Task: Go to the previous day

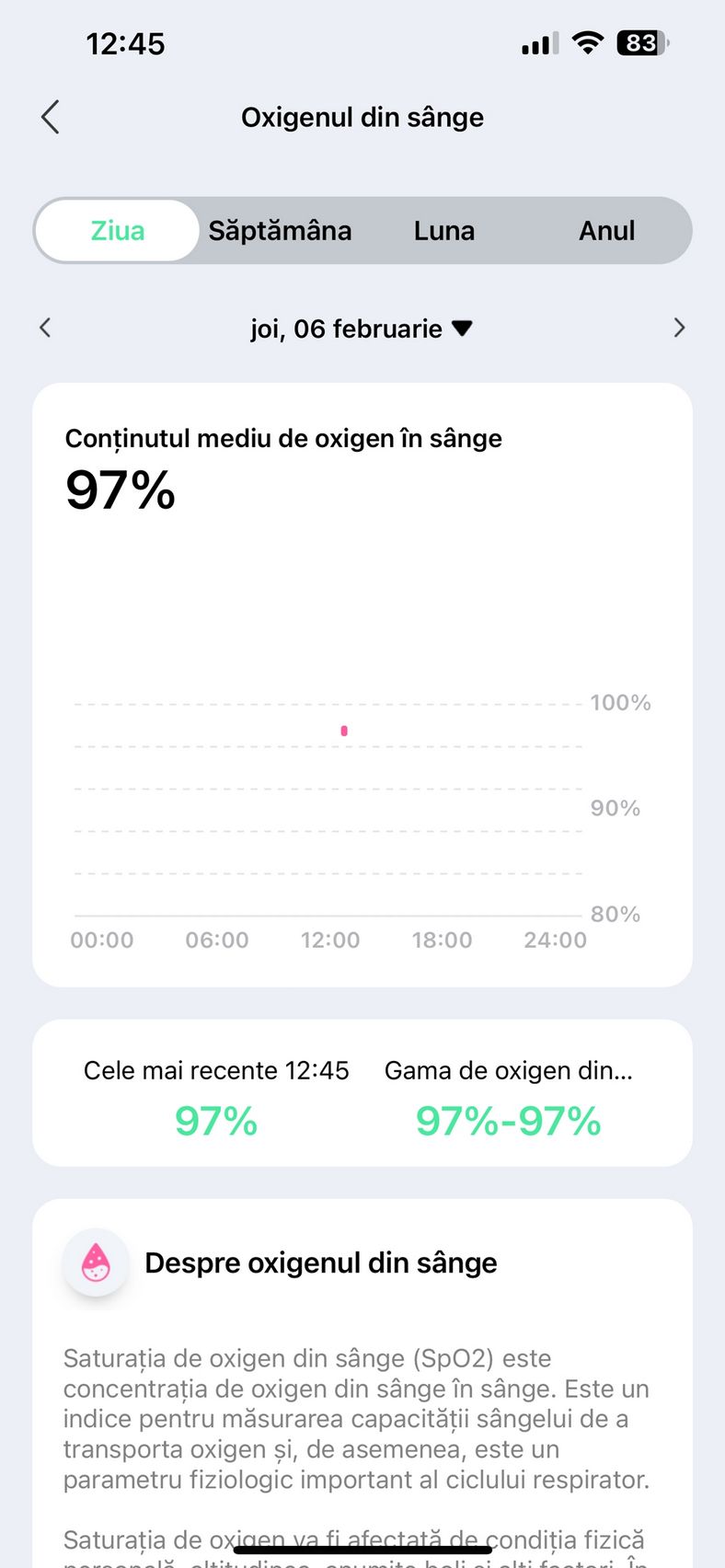Action: point(45,328)
